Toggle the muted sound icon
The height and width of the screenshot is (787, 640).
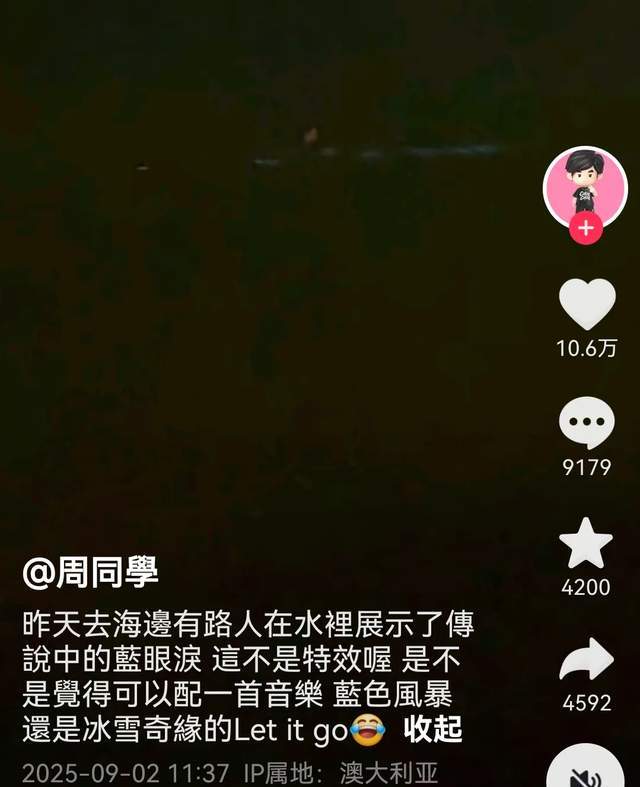pos(589,770)
